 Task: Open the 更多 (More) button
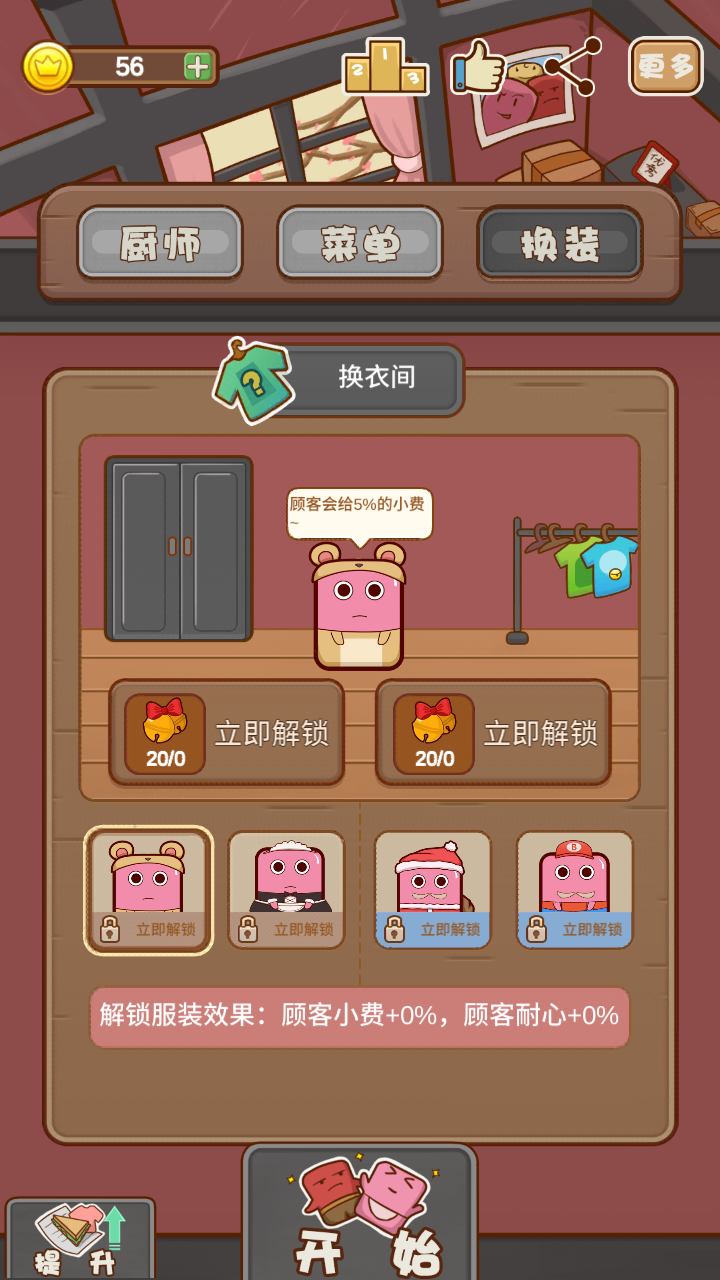click(x=664, y=68)
